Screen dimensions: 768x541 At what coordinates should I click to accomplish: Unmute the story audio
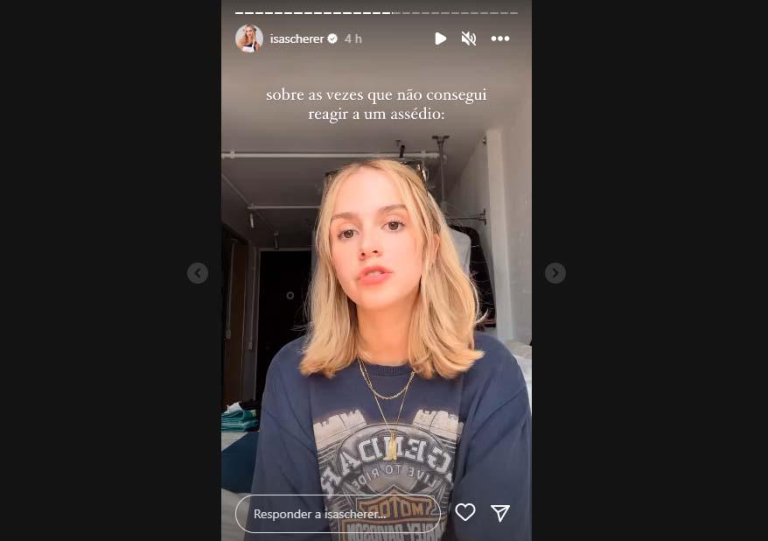468,38
